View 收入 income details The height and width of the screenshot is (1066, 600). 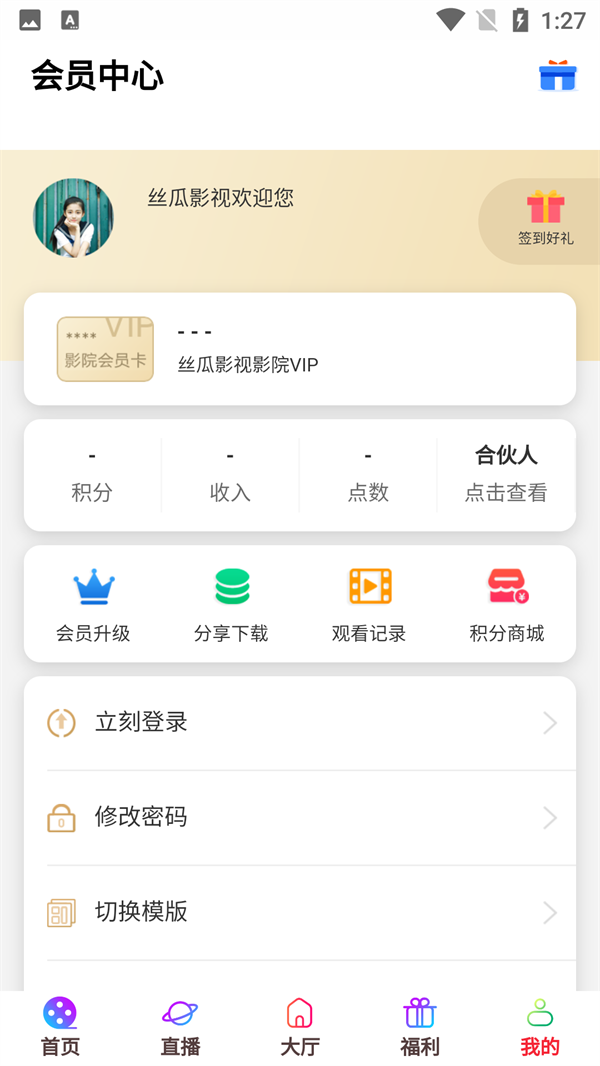point(230,475)
